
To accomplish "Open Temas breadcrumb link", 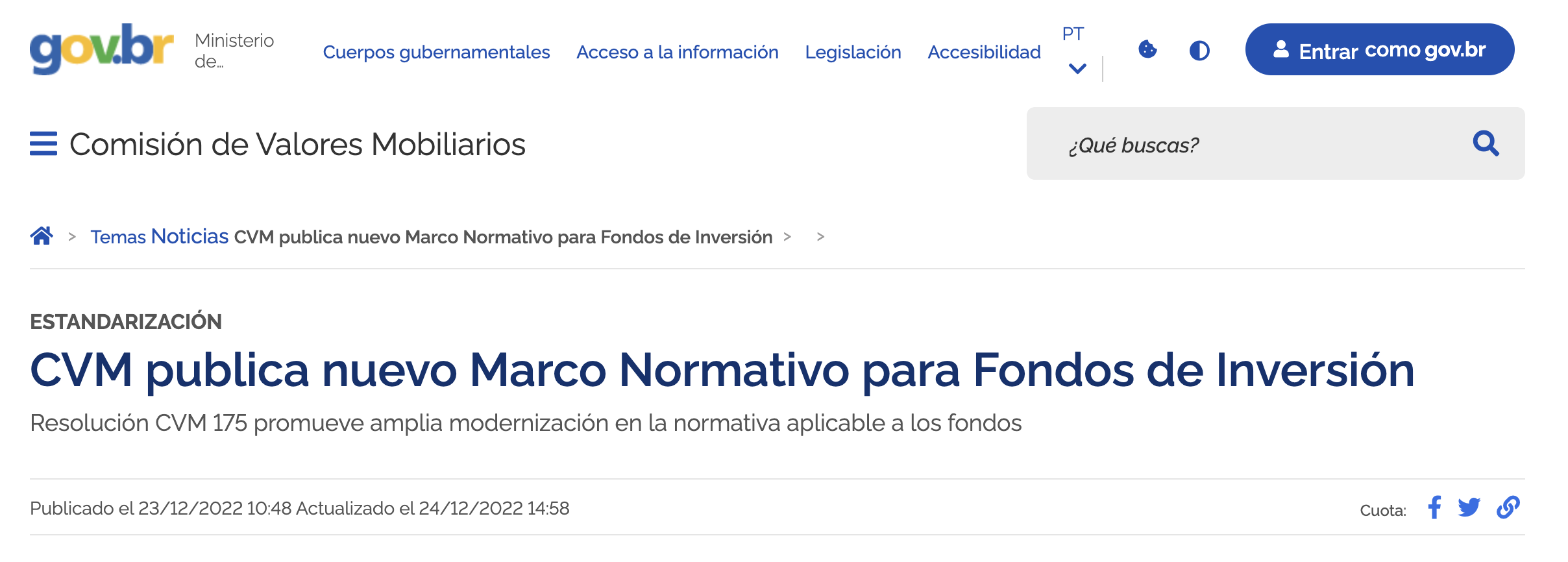I will [117, 237].
